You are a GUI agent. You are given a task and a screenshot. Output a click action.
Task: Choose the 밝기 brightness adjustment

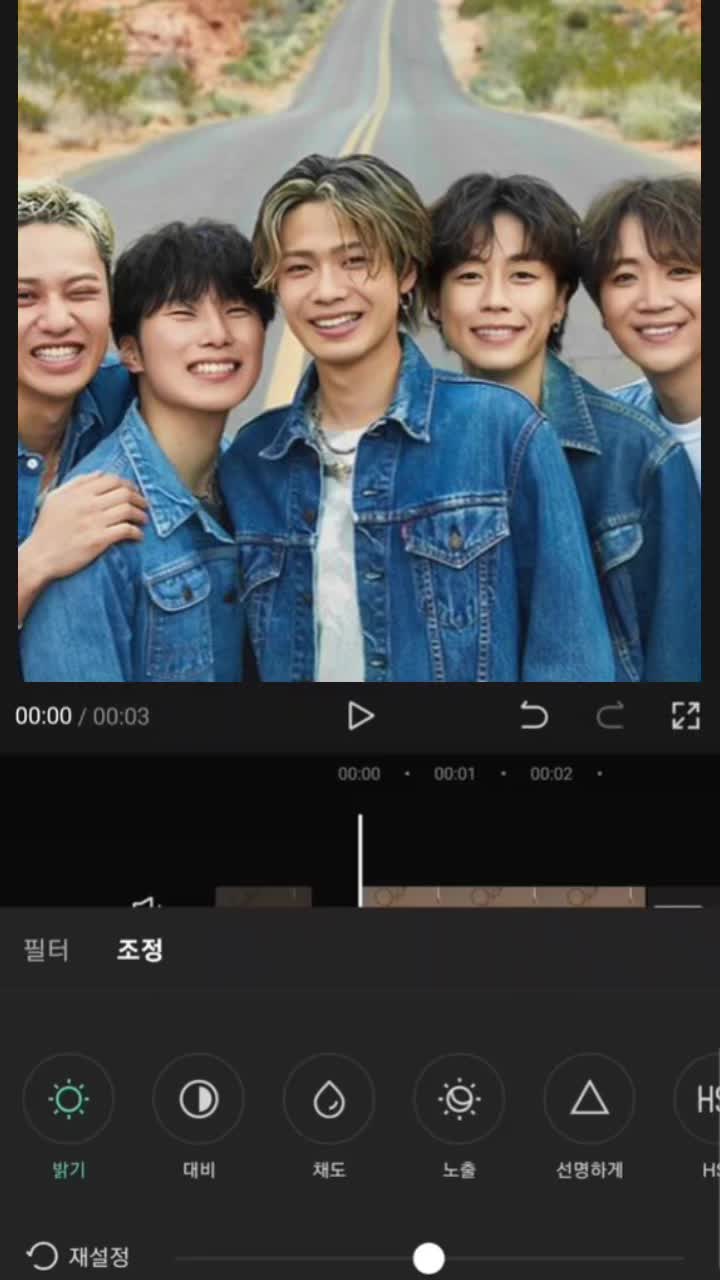(x=68, y=1100)
